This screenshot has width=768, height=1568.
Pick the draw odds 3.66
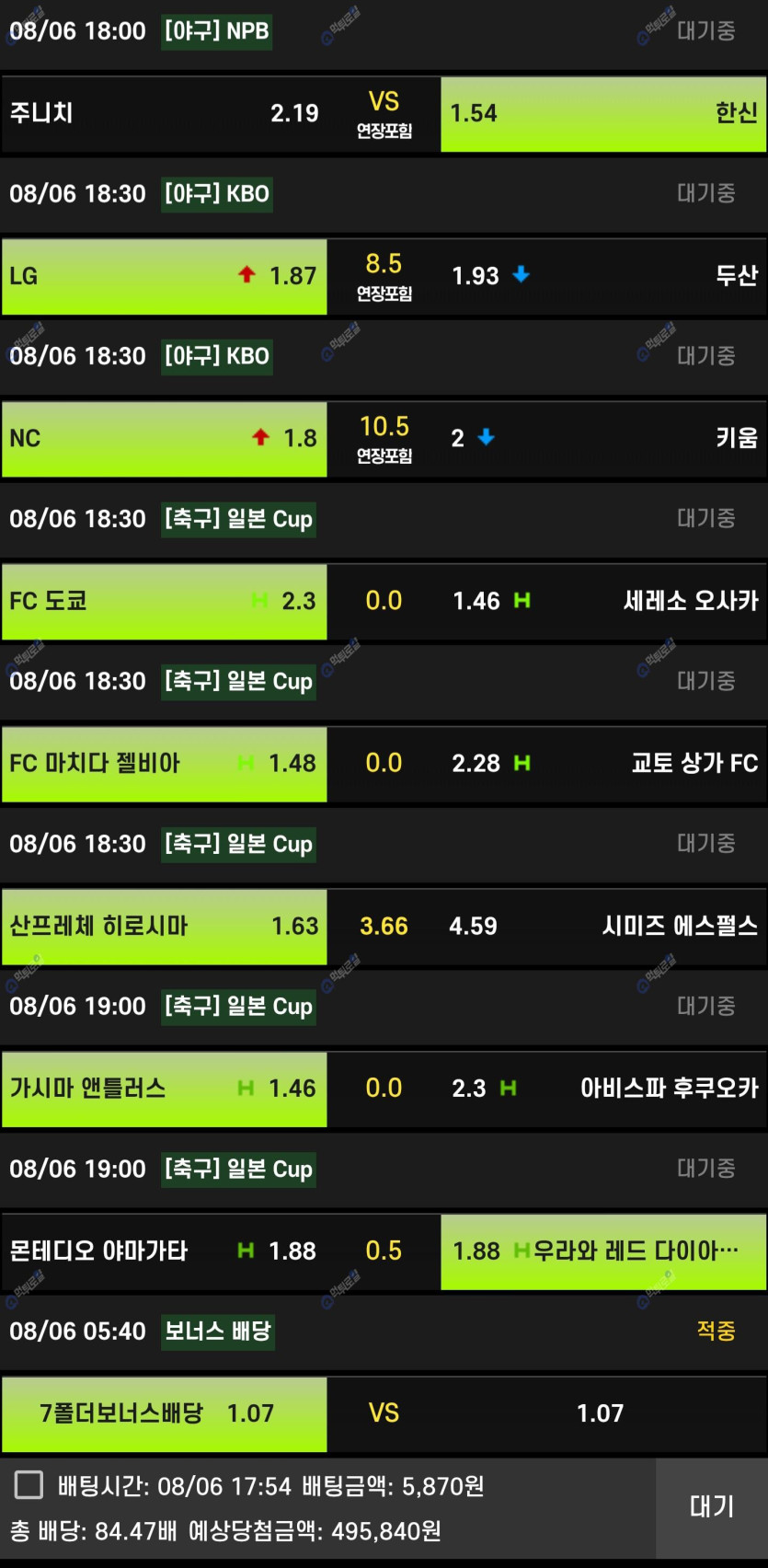pos(384,926)
